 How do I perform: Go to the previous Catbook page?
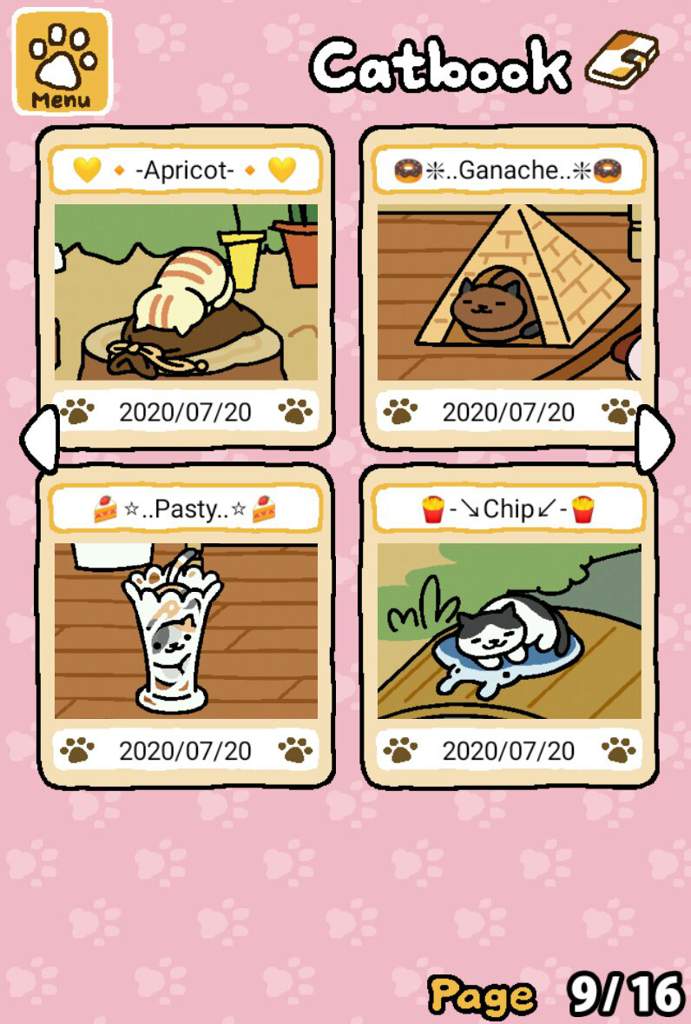(40, 439)
